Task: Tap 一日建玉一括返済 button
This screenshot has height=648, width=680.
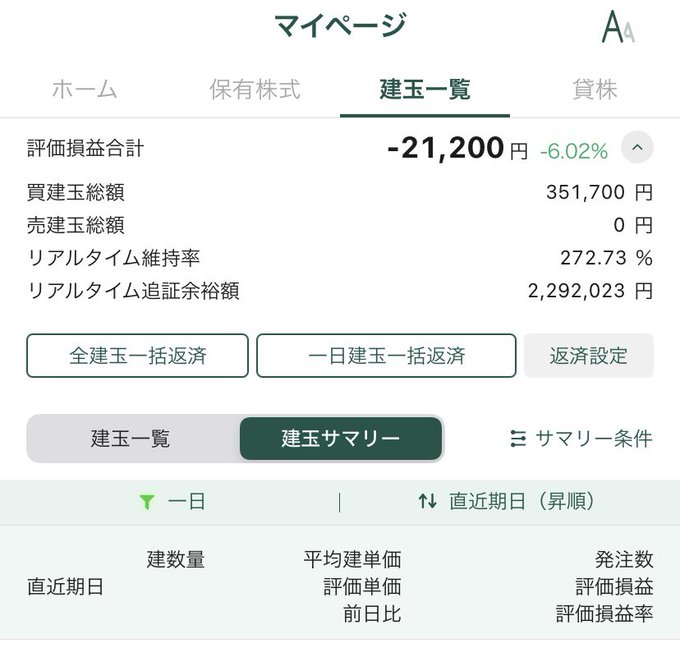Action: tap(386, 356)
